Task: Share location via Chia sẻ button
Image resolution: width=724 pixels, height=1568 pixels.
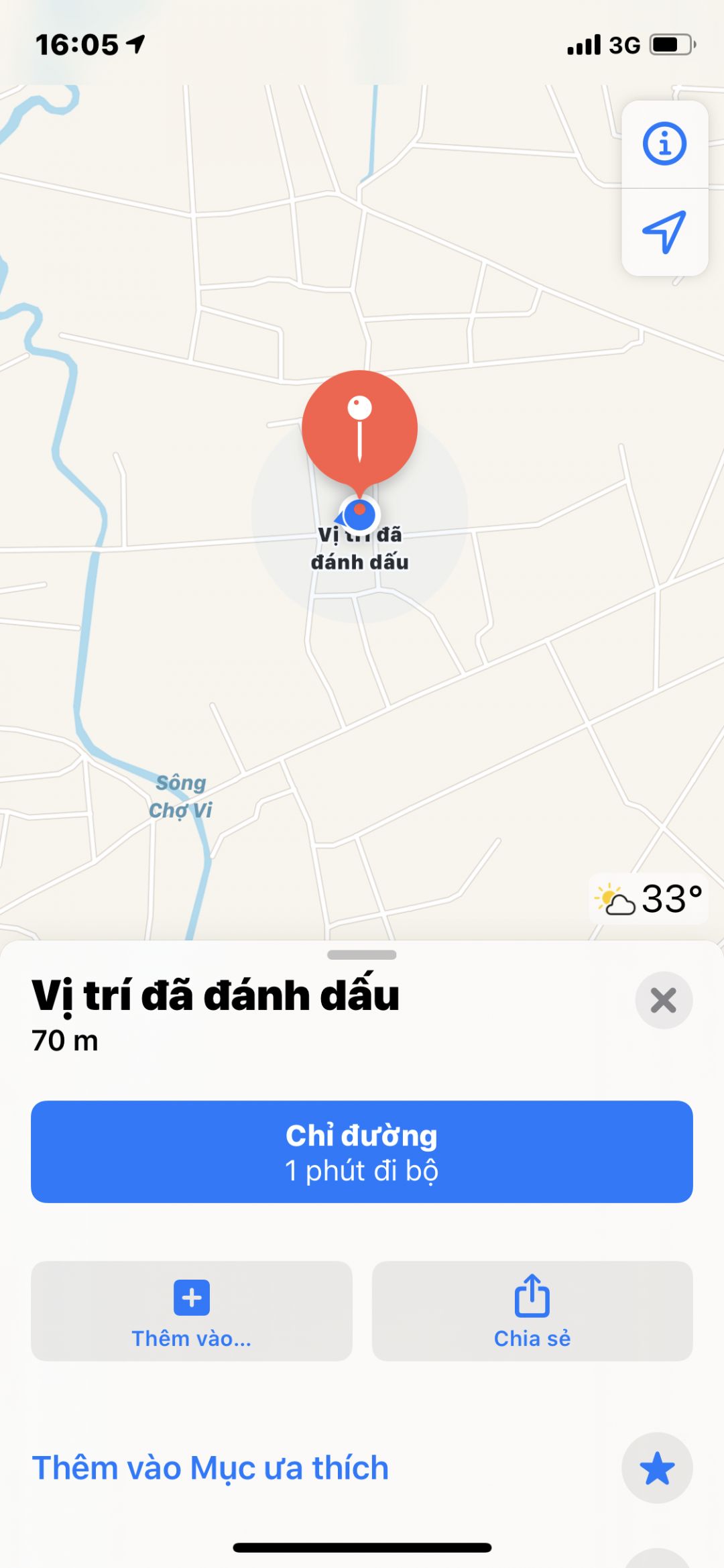Action: (x=532, y=1310)
